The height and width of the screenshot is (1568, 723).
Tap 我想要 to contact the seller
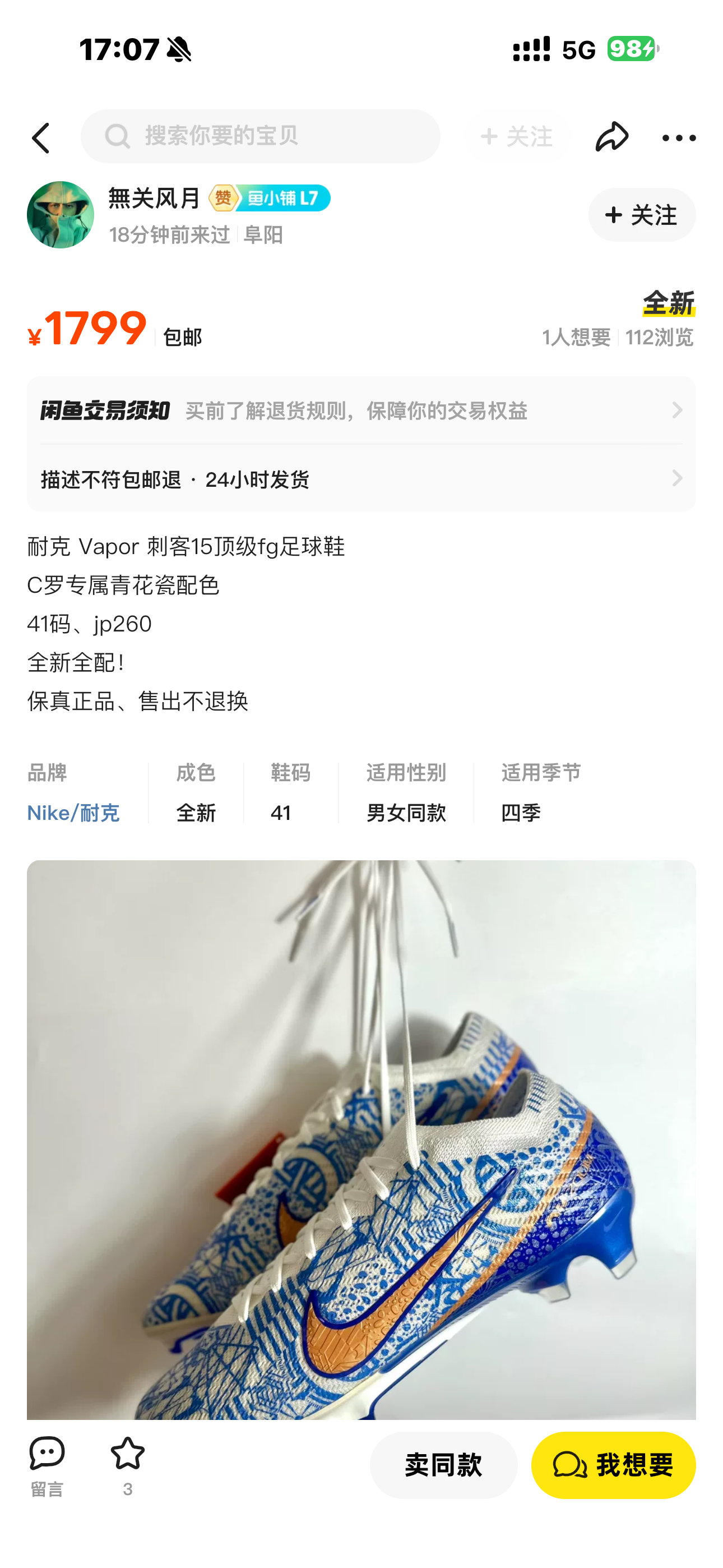coord(614,1464)
